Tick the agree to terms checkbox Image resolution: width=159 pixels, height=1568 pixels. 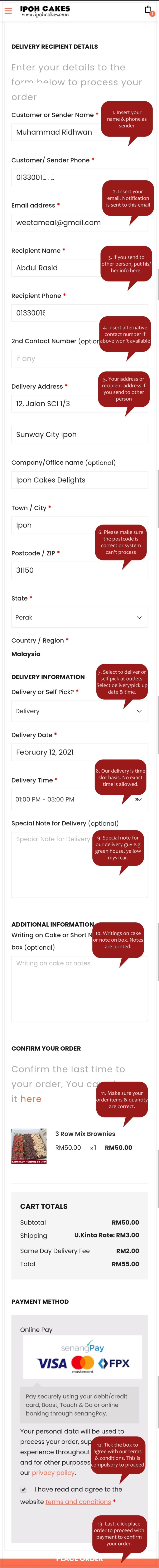click(24, 1489)
